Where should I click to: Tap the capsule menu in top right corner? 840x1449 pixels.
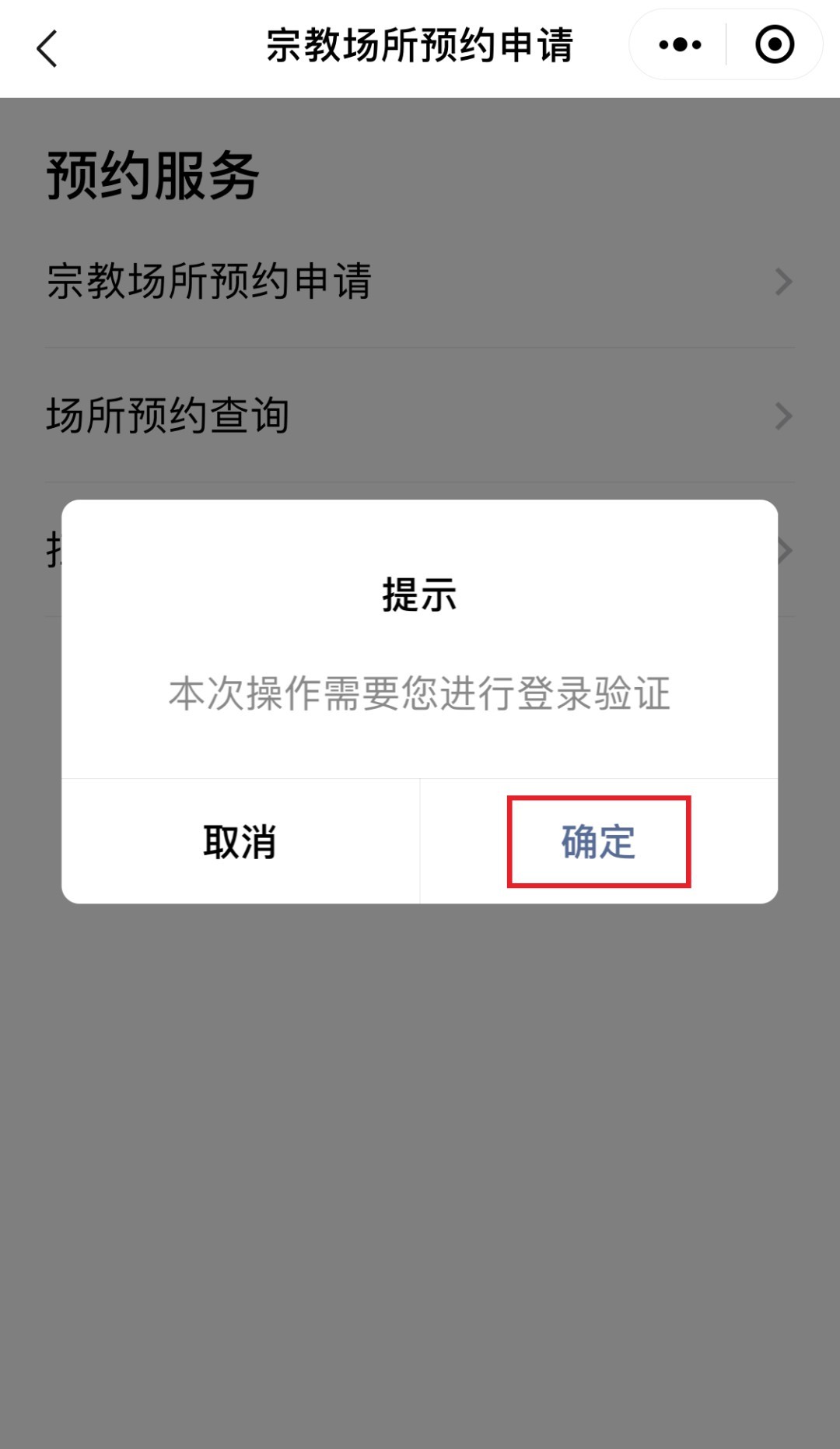(725, 45)
